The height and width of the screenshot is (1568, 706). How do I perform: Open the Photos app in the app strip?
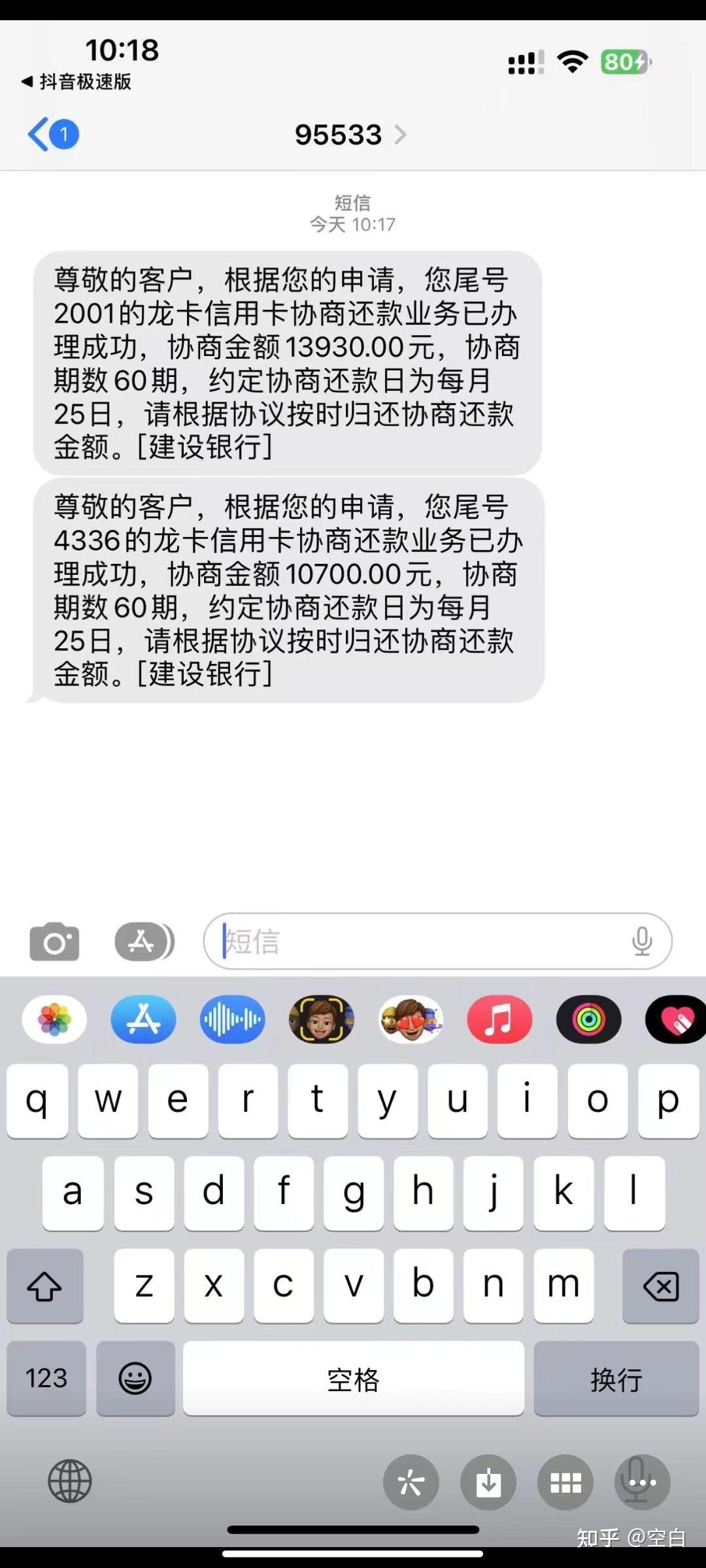click(54, 1020)
